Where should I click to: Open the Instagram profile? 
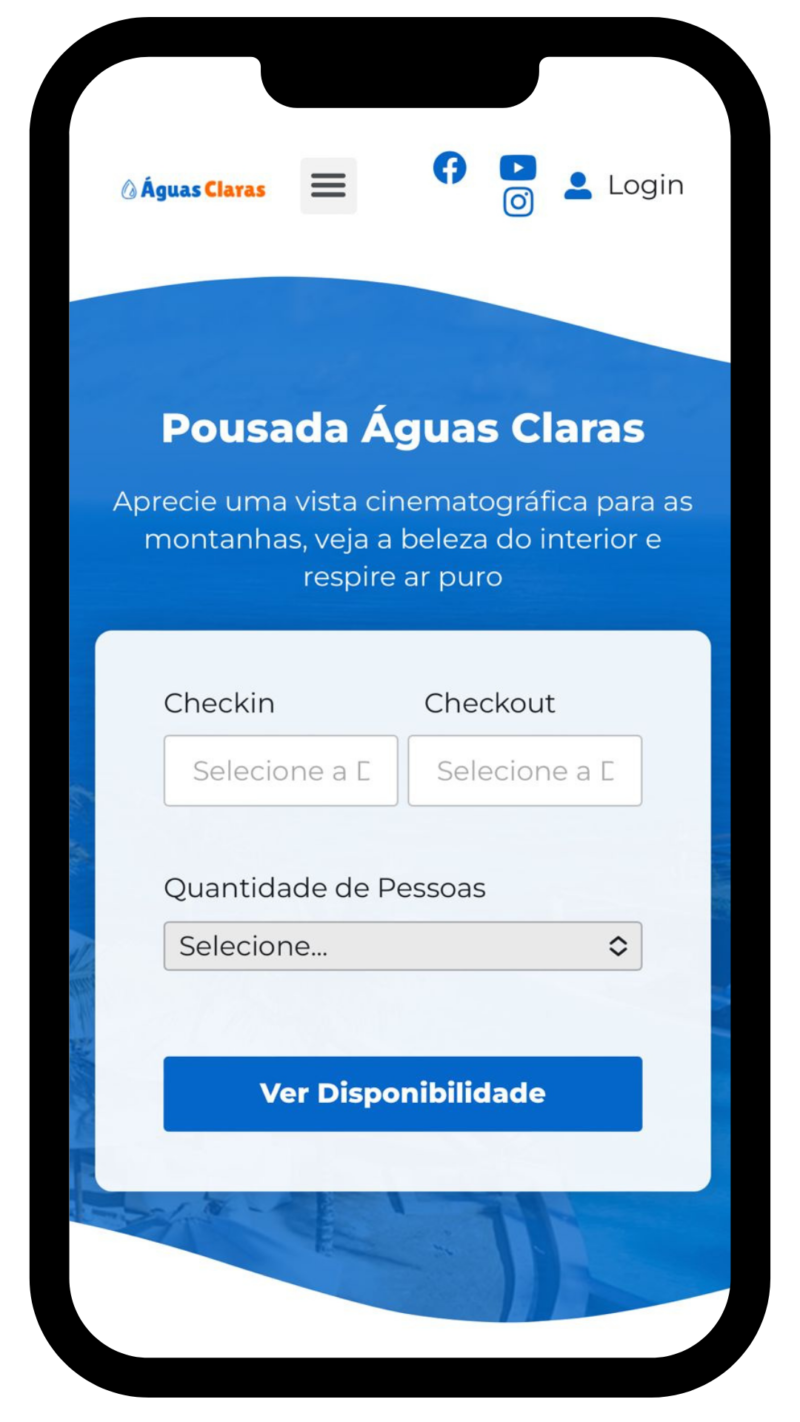click(518, 202)
